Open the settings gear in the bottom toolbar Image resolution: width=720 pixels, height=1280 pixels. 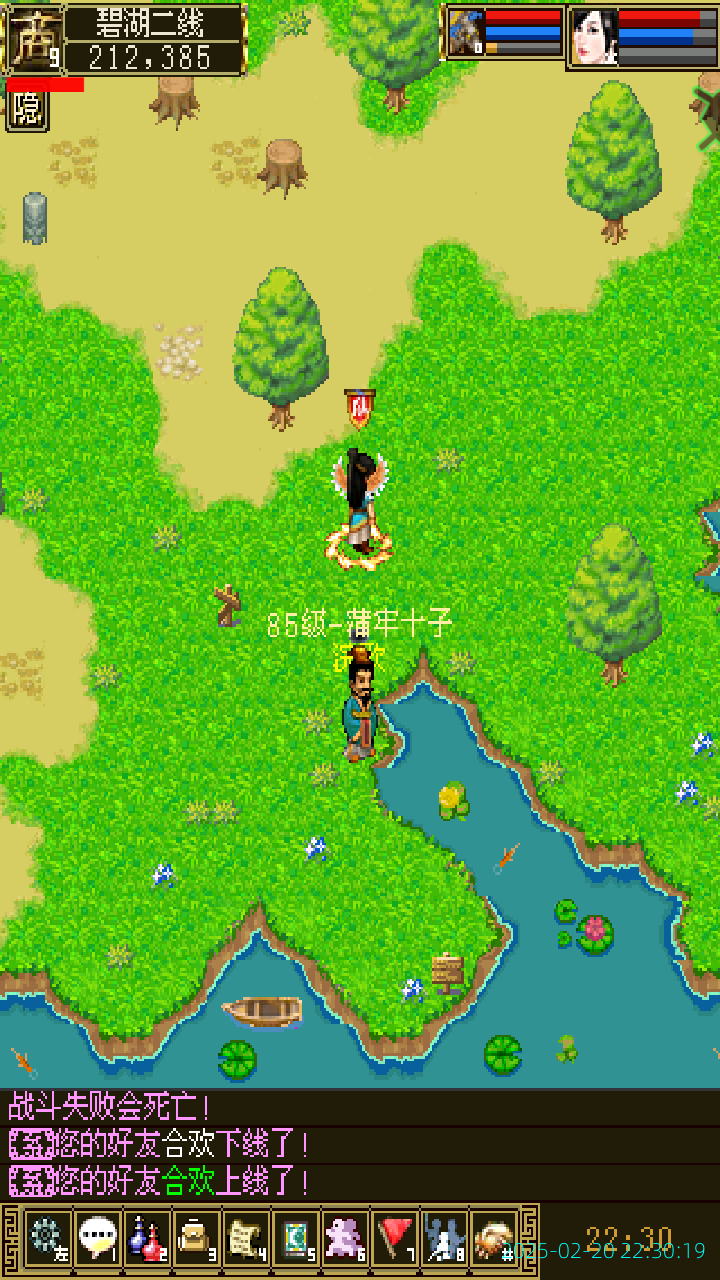(x=47, y=1238)
